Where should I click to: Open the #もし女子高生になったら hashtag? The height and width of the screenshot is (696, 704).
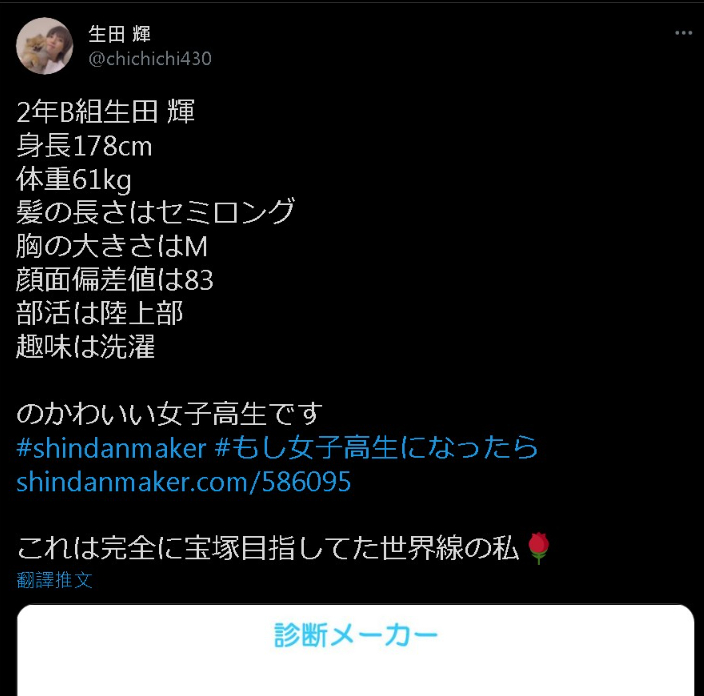377,447
